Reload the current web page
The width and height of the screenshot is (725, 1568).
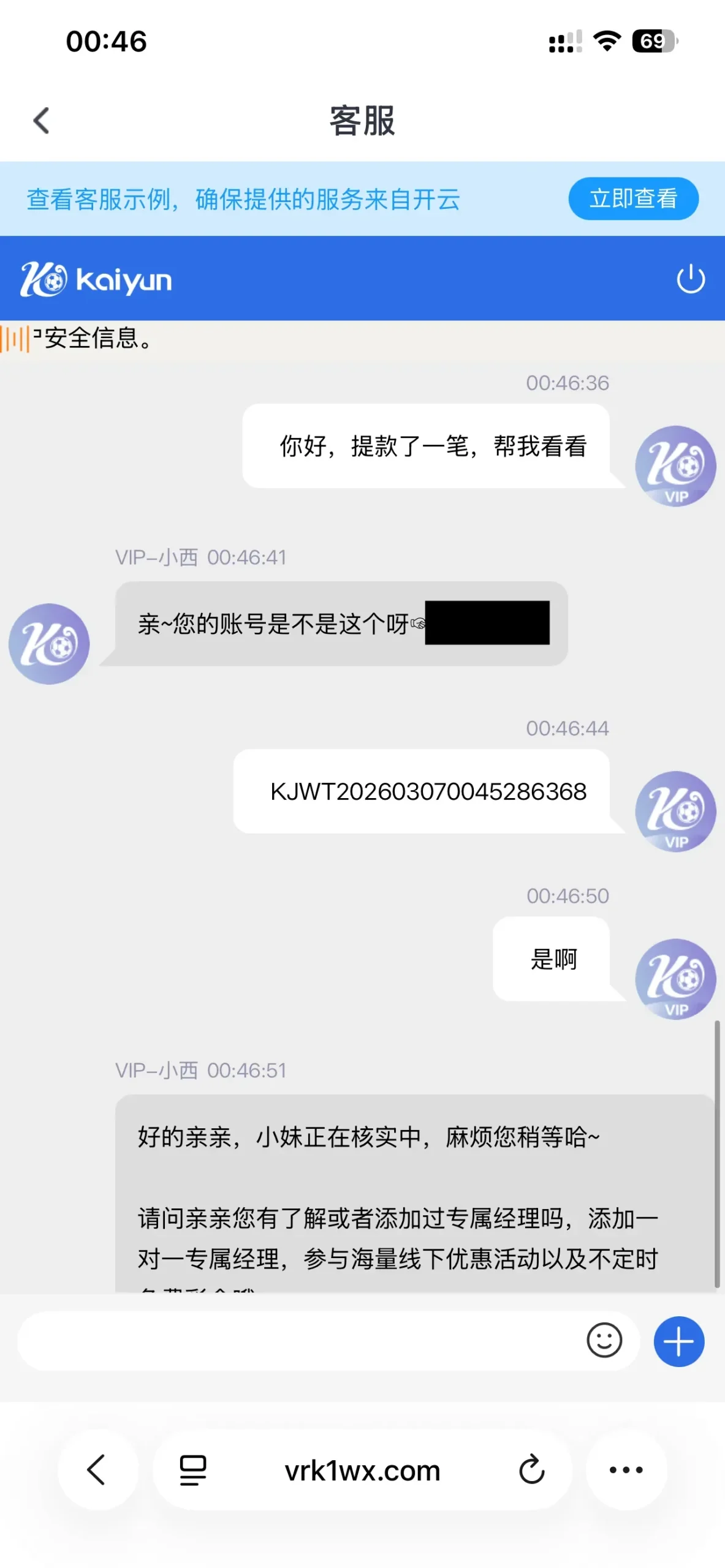click(531, 1469)
